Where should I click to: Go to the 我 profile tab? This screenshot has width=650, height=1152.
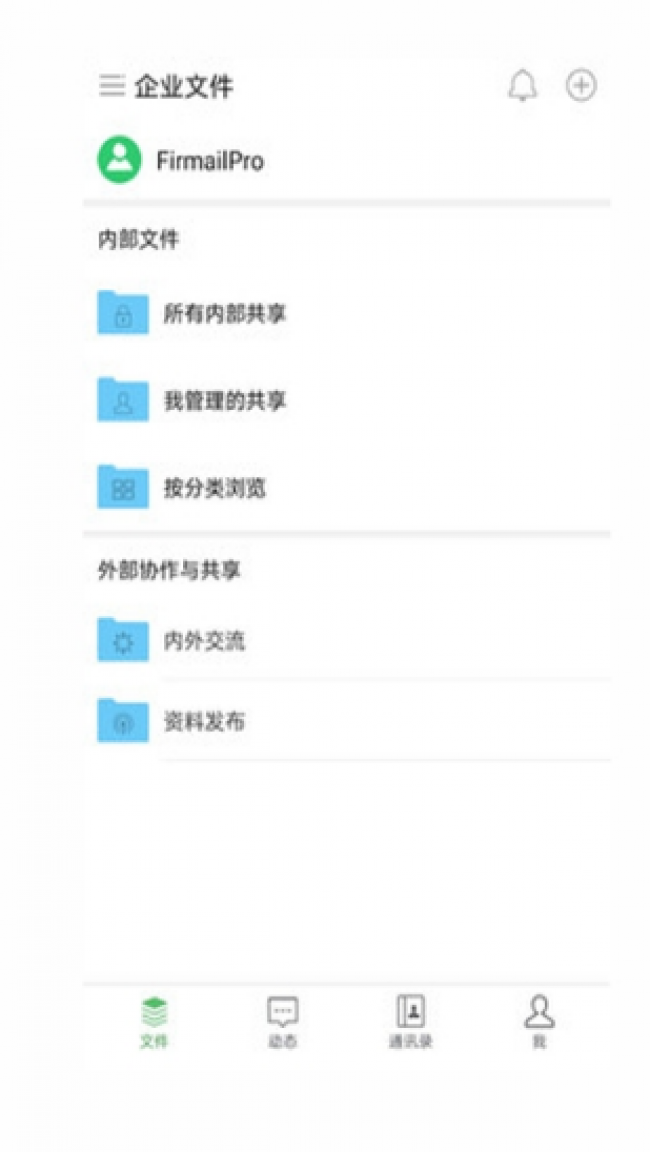[x=539, y=1022]
